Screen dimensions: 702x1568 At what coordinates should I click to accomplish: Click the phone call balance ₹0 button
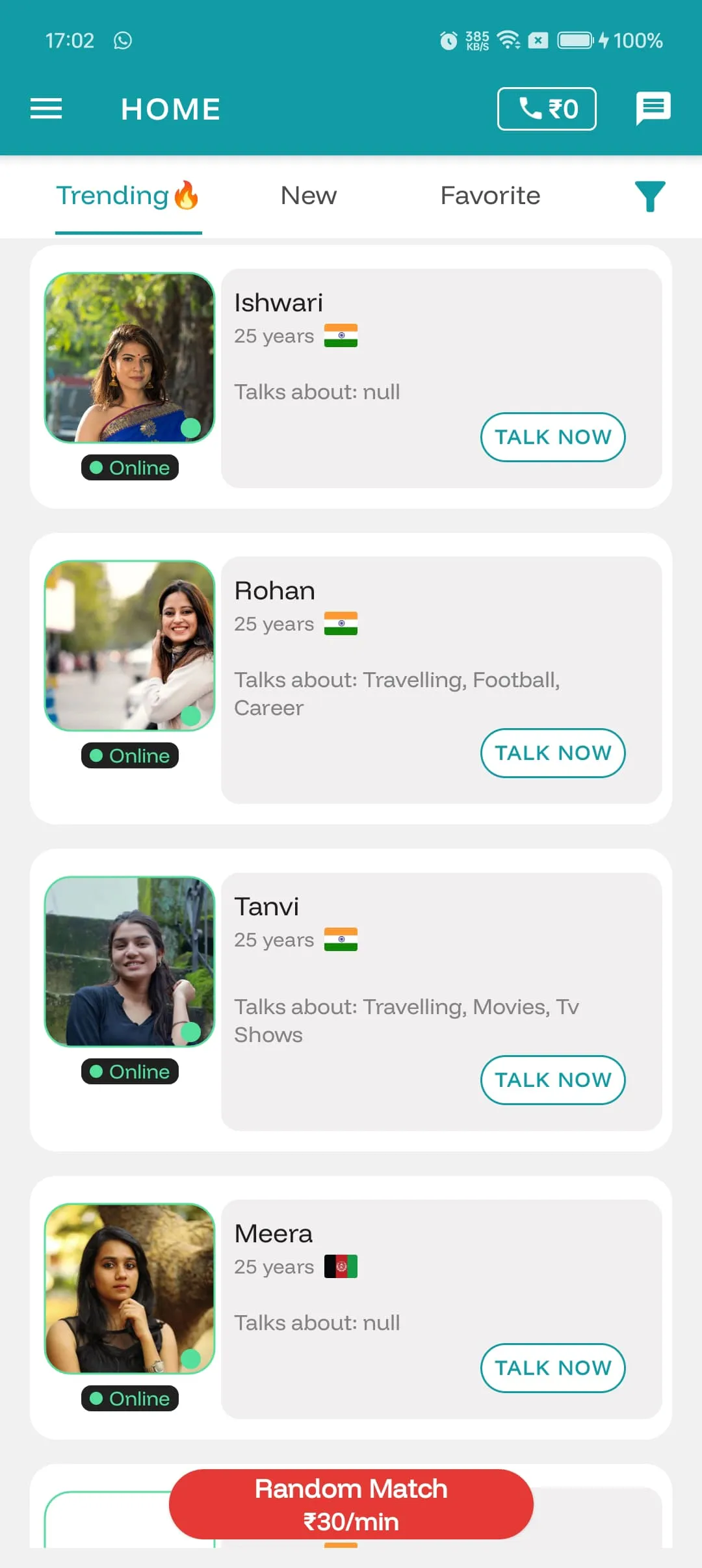click(547, 108)
